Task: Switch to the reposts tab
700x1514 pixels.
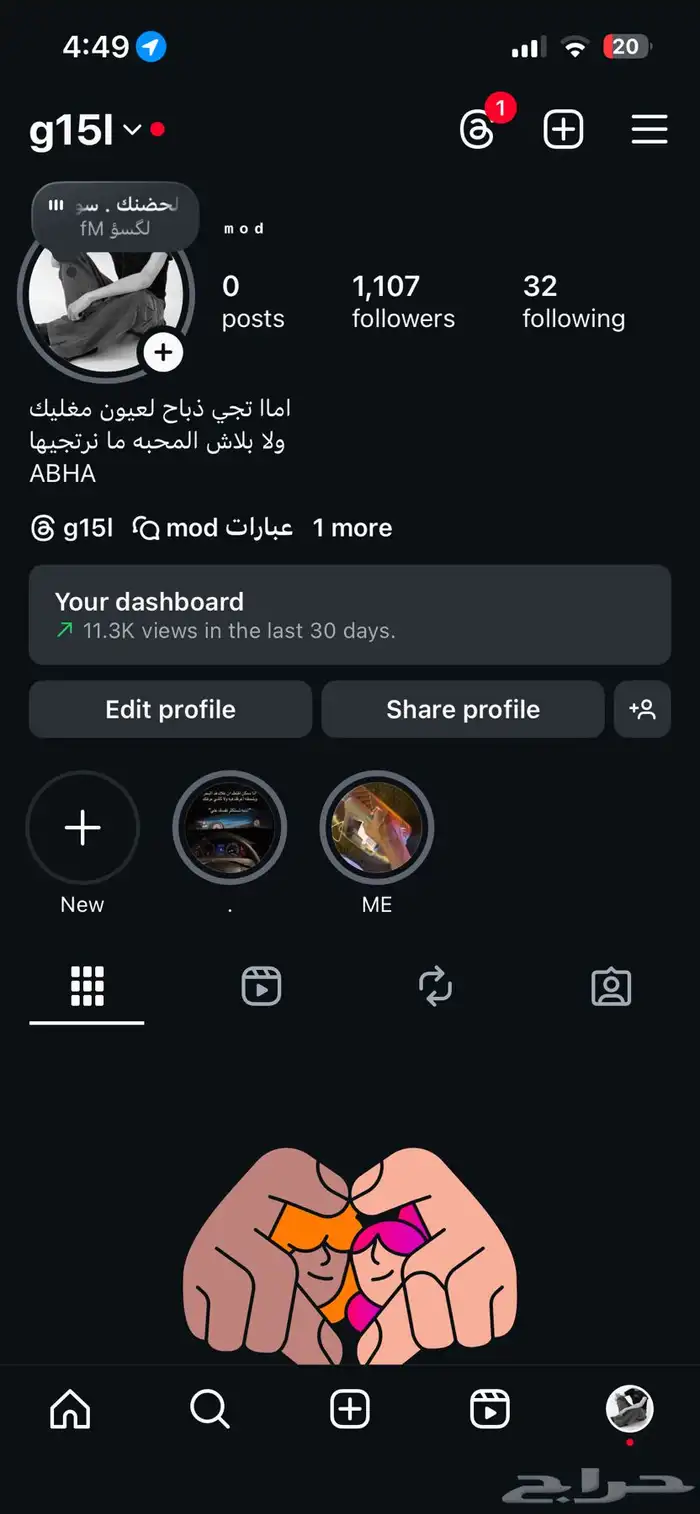Action: [435, 987]
